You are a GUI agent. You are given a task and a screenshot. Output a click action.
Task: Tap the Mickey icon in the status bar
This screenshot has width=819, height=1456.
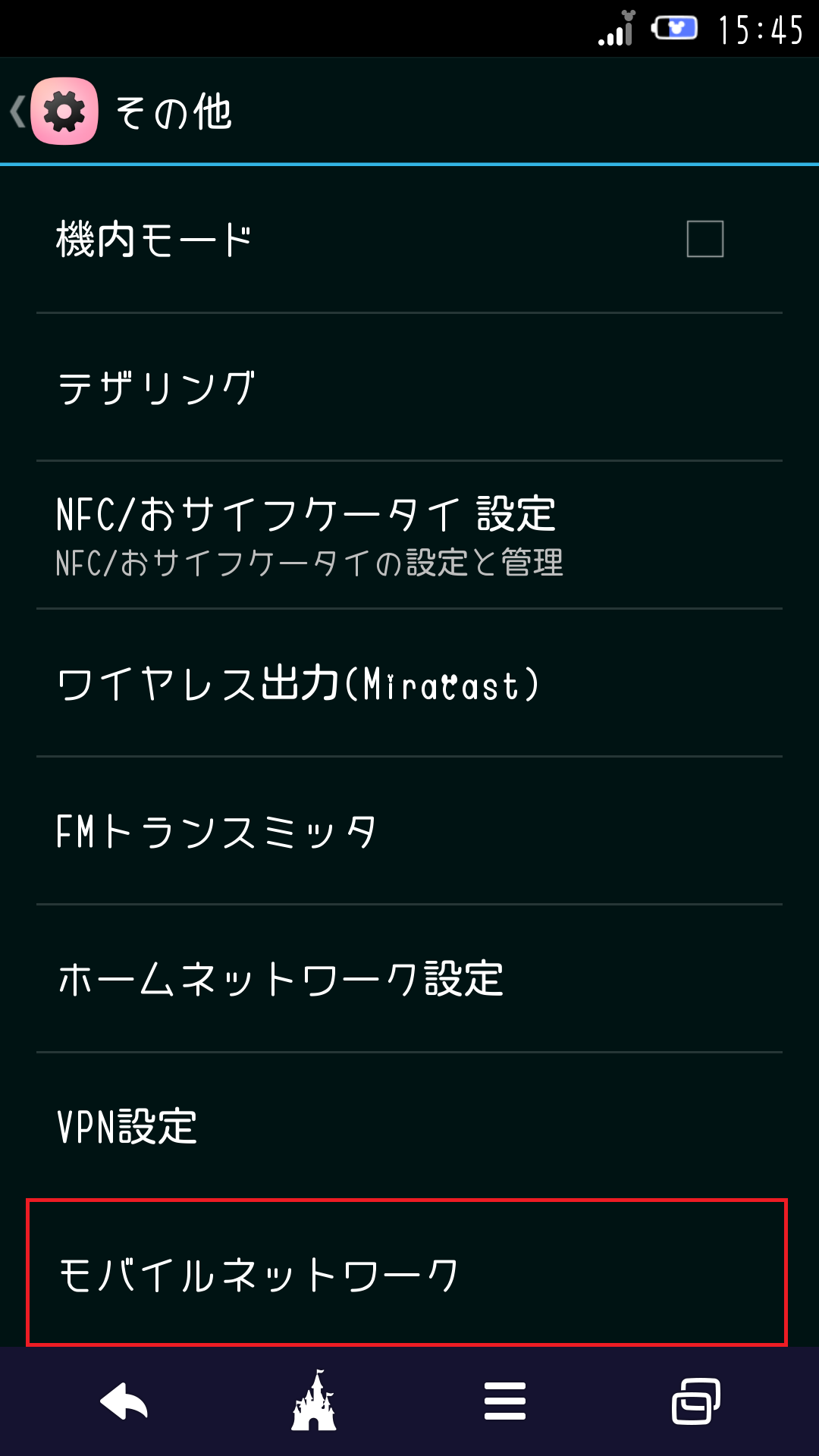[x=629, y=14]
